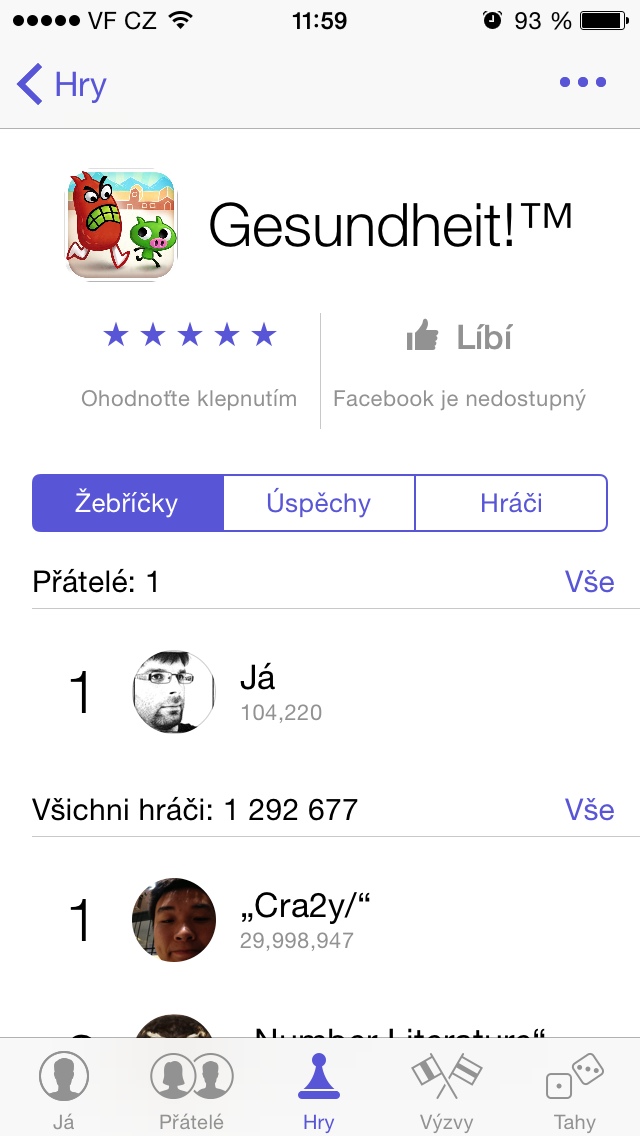640x1136 pixels.
Task: Select the Žebříčky segment
Action: [x=127, y=503]
